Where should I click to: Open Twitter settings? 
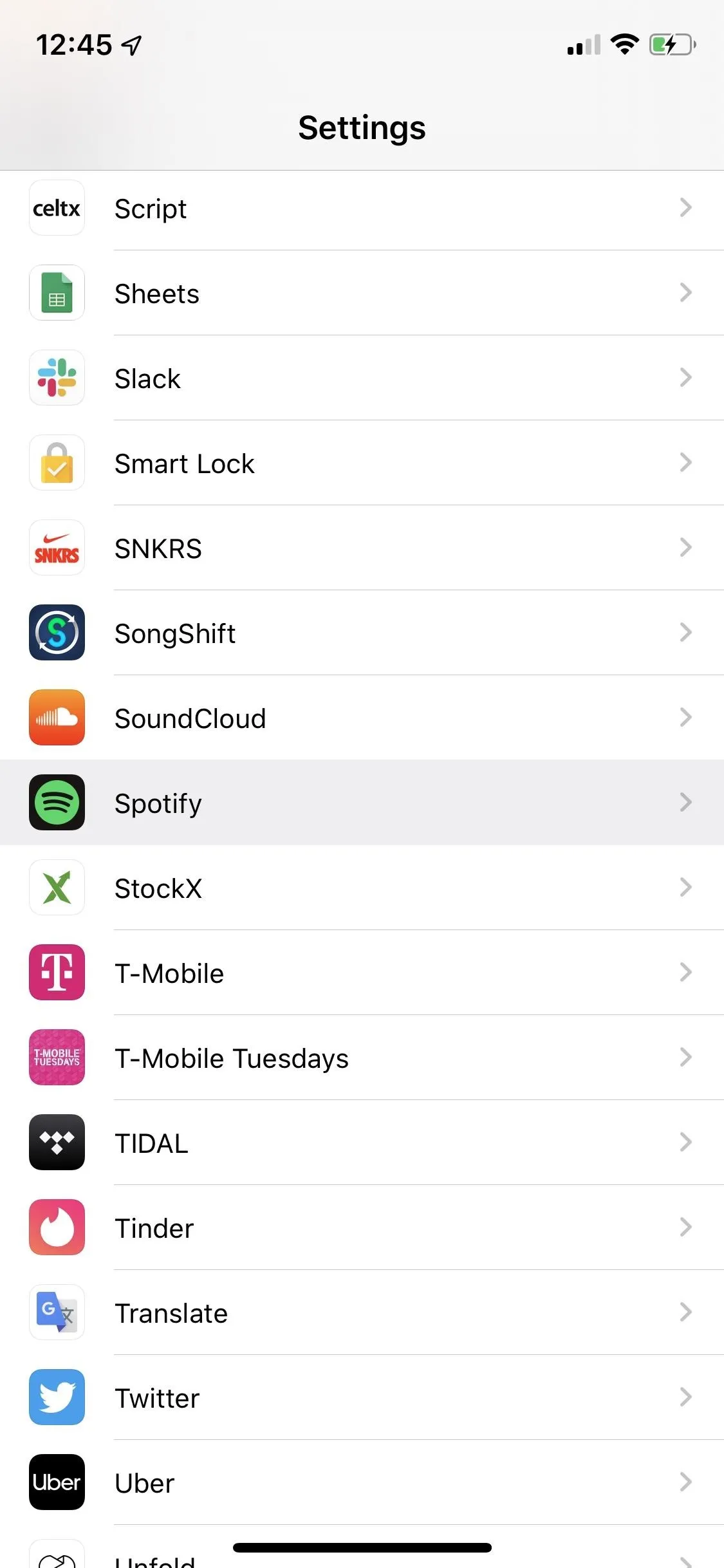click(362, 1397)
